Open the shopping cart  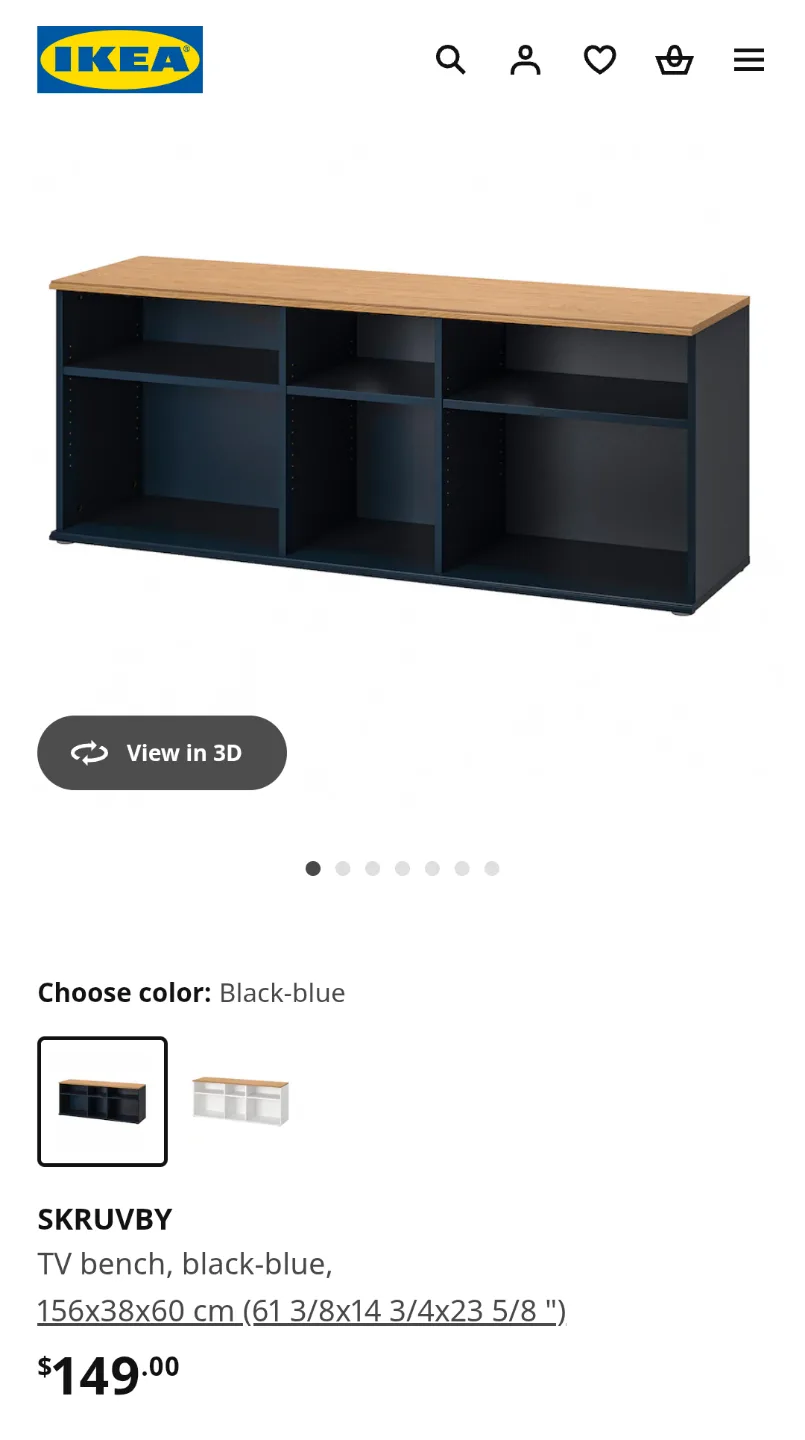tap(674, 60)
